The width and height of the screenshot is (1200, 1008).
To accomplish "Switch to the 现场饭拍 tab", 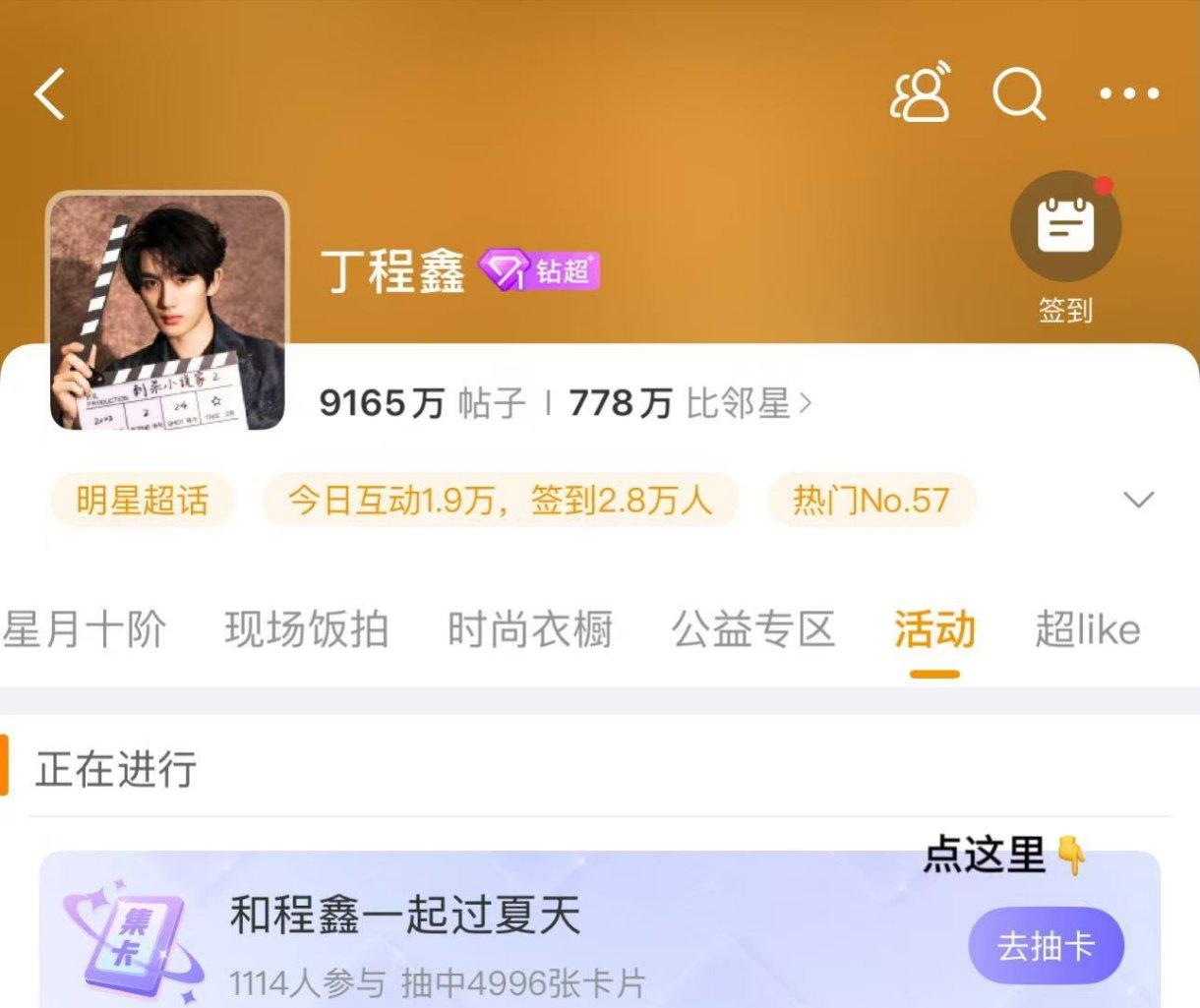I will [306, 629].
